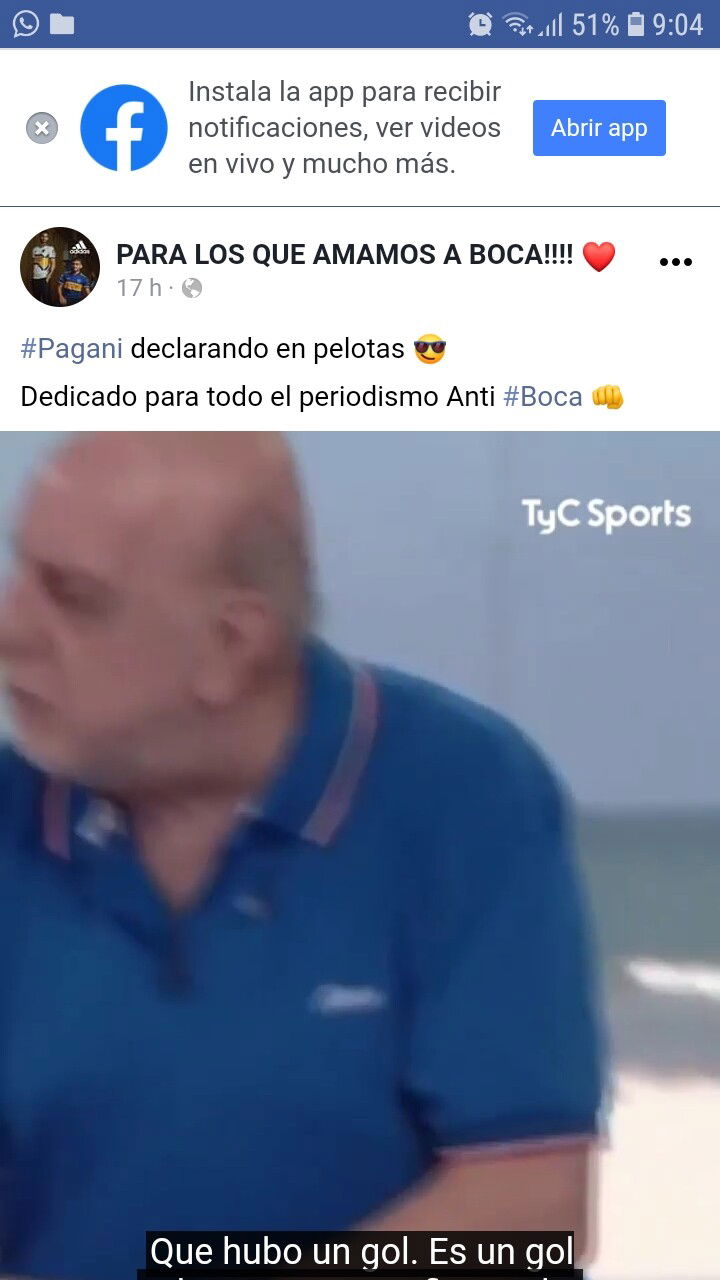Dismiss the install app banner
Screen dimensions: 720x1280
(x=41, y=128)
